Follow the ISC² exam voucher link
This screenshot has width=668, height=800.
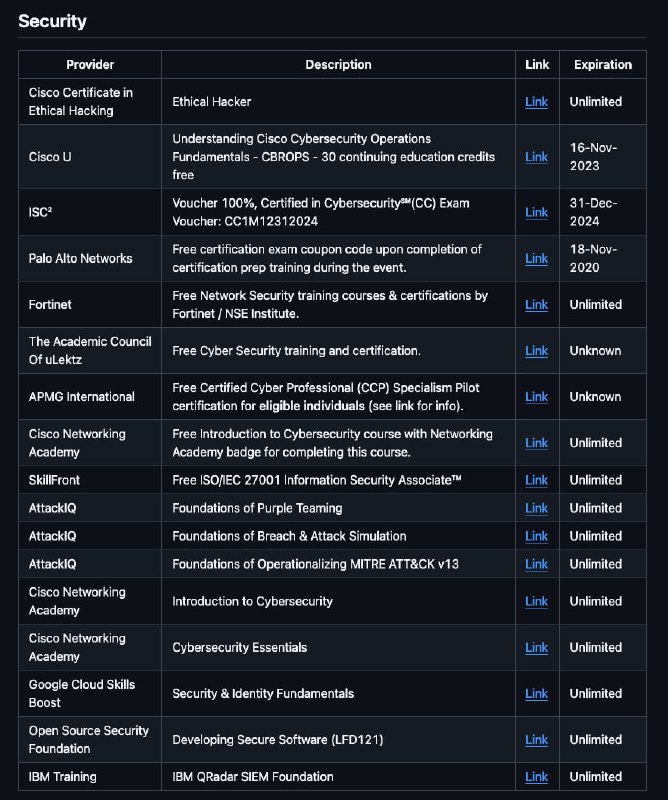536,212
